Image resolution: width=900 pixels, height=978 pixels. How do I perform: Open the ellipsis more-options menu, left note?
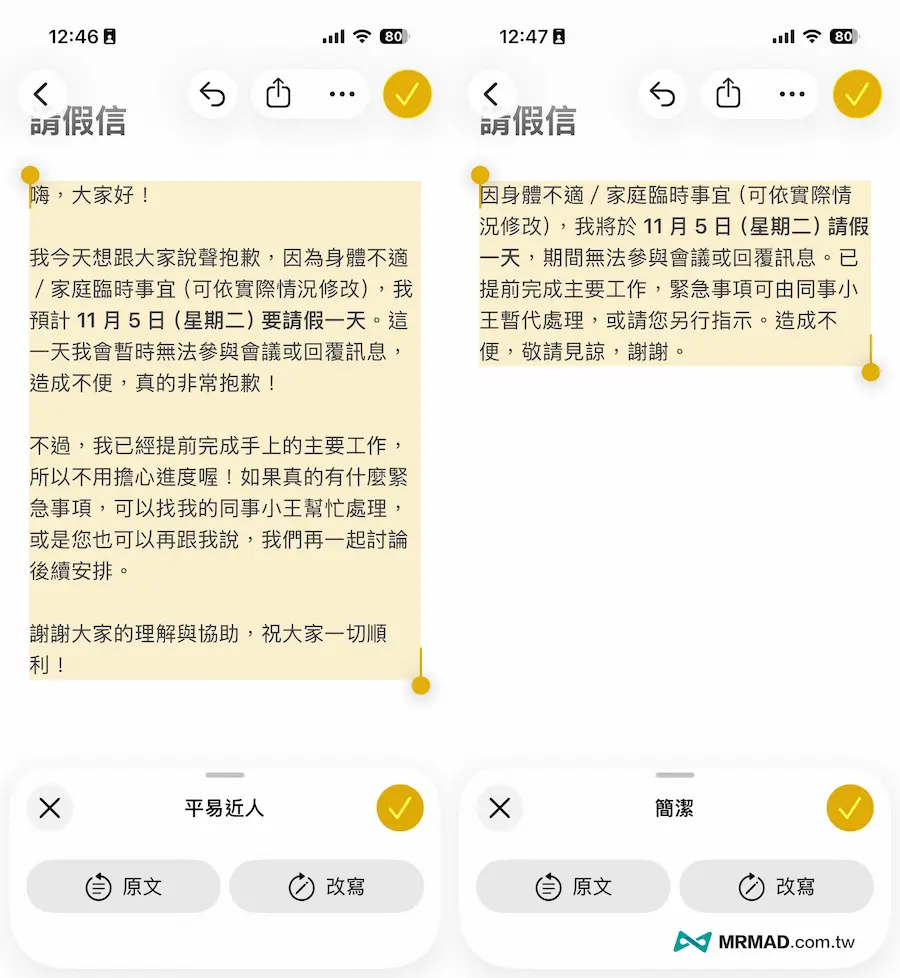[x=341, y=93]
